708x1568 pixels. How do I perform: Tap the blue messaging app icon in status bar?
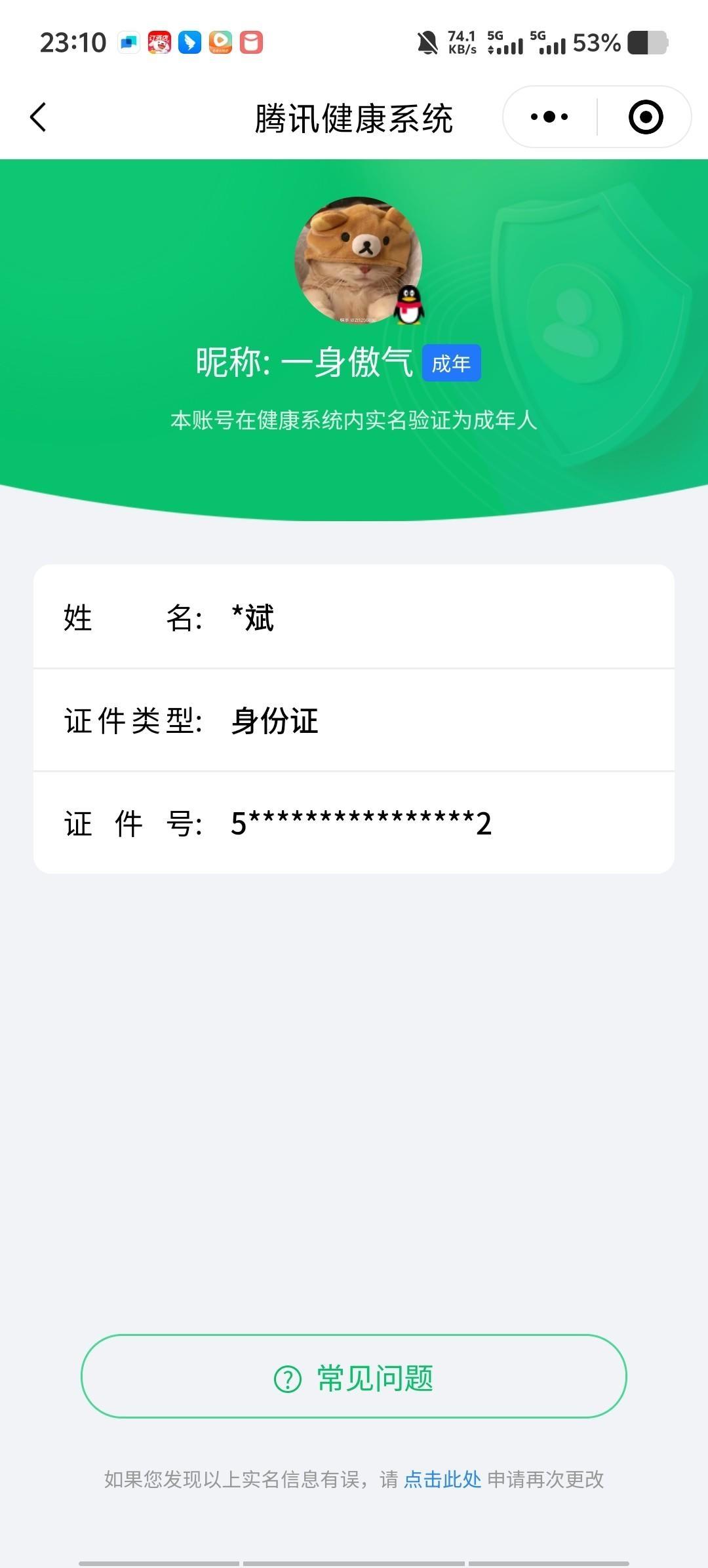[128, 41]
